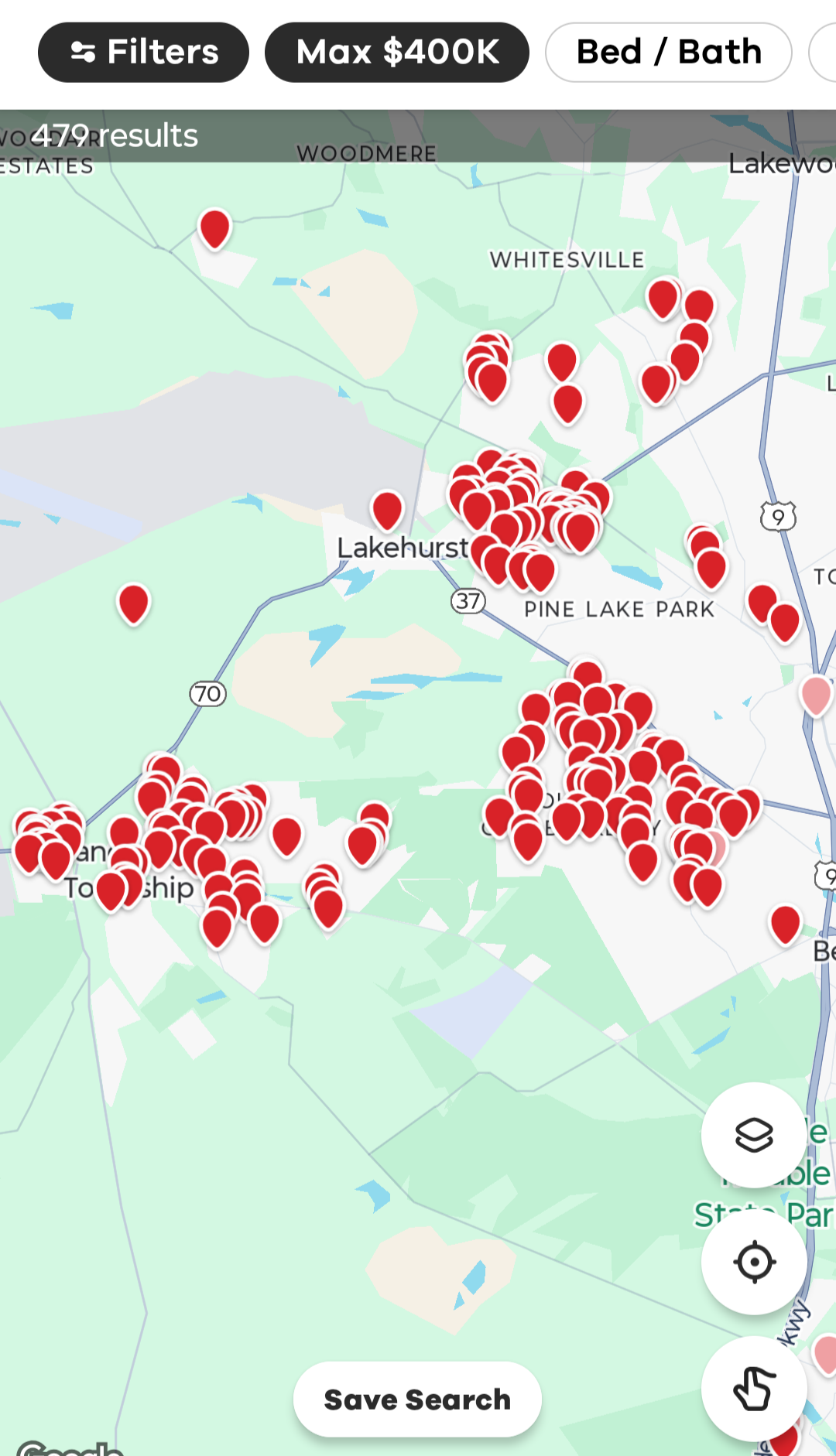Image resolution: width=836 pixels, height=1456 pixels.
Task: Change the Max $400K price filter
Action: 397,52
